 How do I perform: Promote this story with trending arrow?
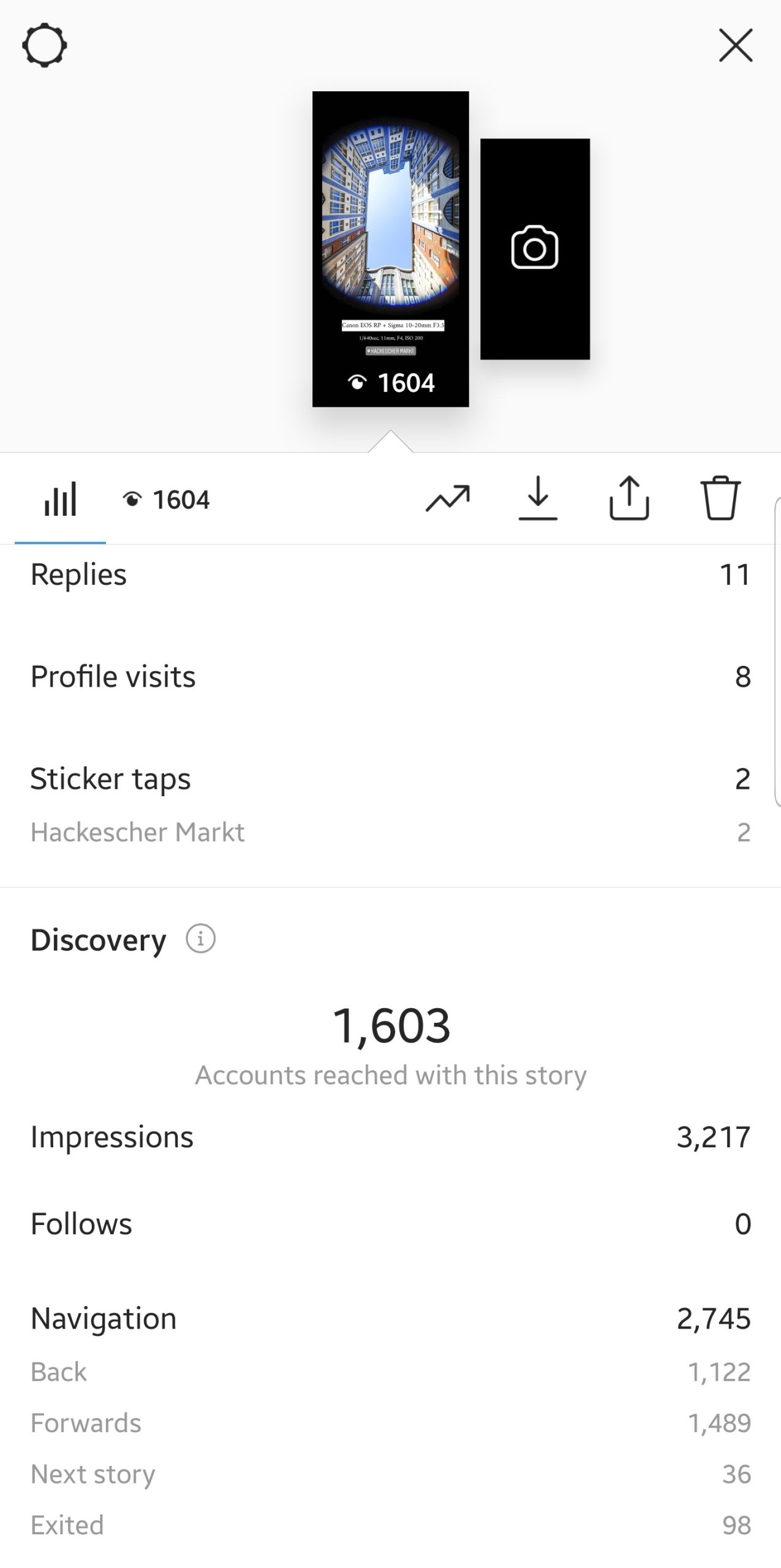448,499
